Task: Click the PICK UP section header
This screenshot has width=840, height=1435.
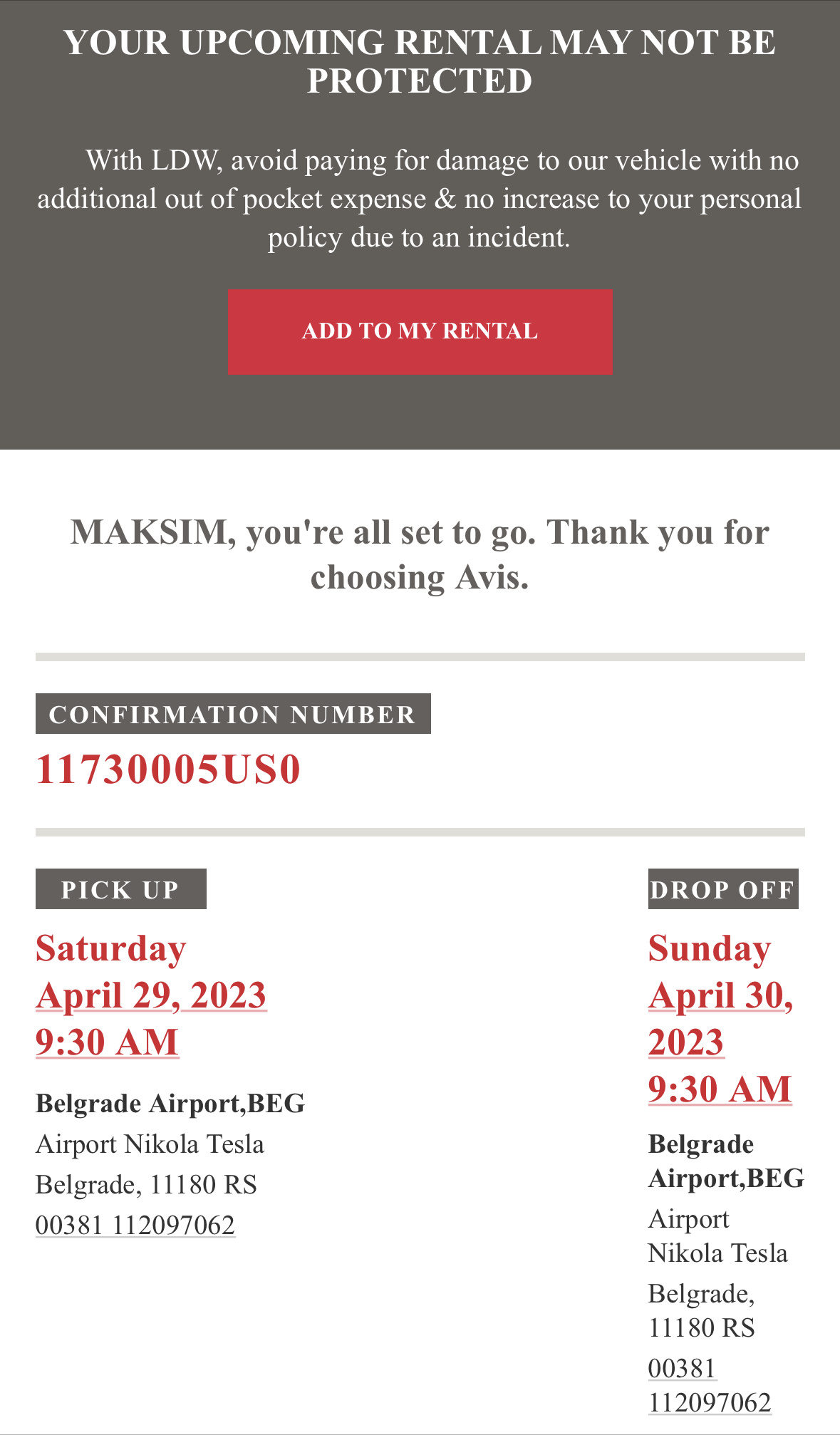Action: point(120,889)
